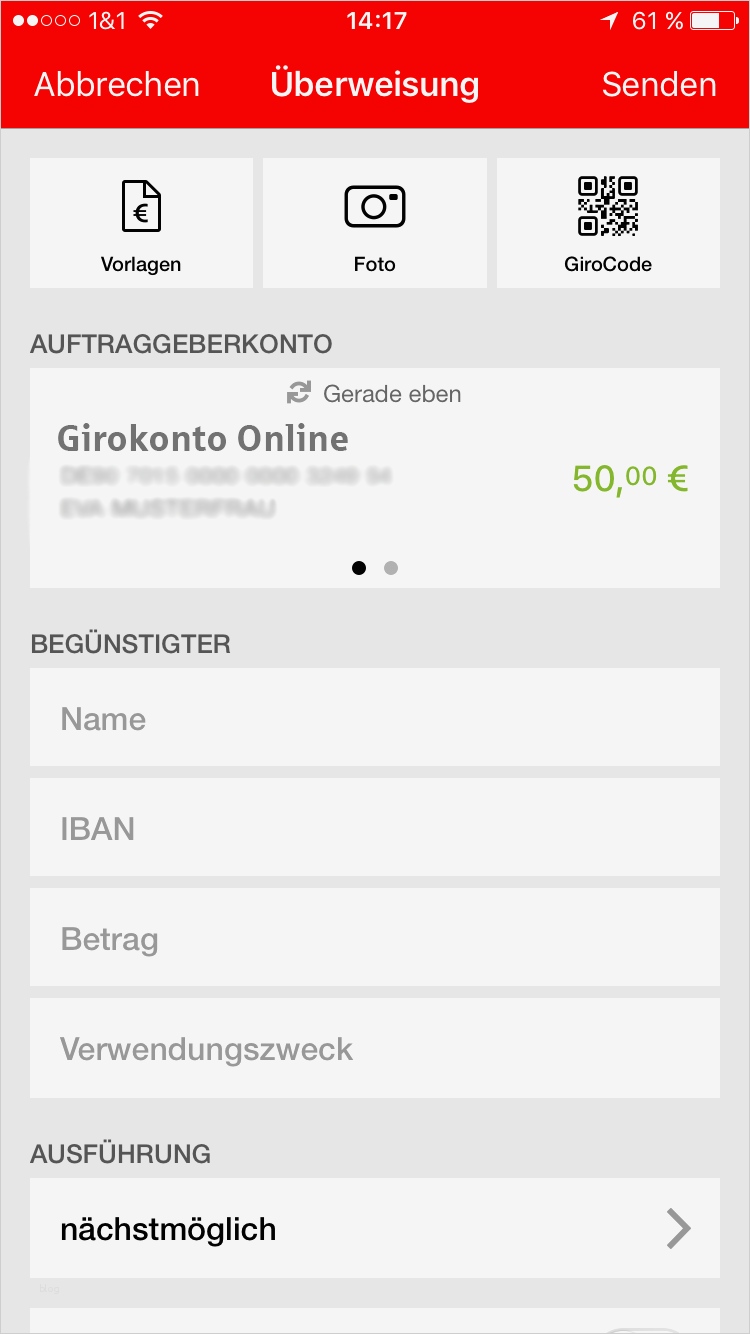Scan invoice using Foto option

coord(375,223)
